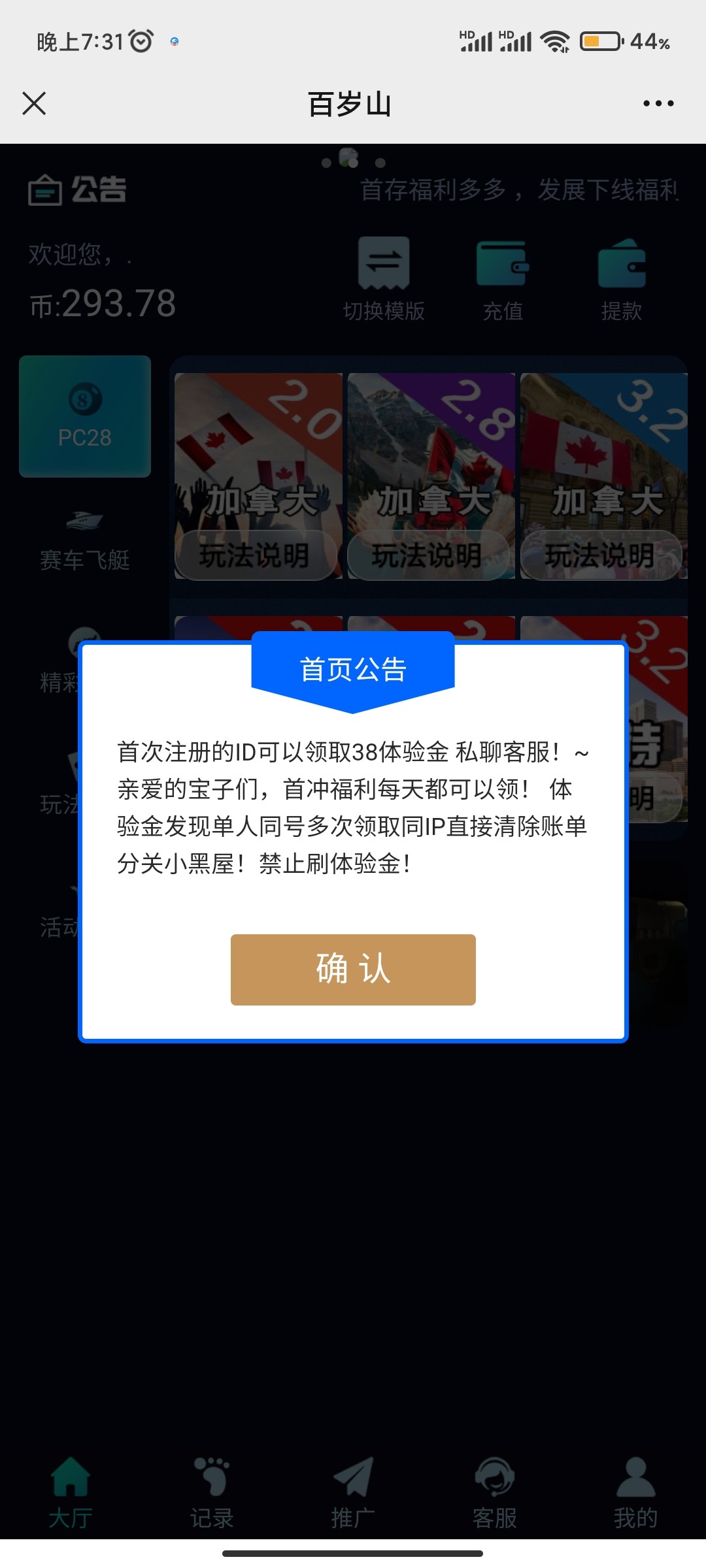Open the three-dot overflow menu
The height and width of the screenshot is (1568, 706).
click(x=658, y=103)
